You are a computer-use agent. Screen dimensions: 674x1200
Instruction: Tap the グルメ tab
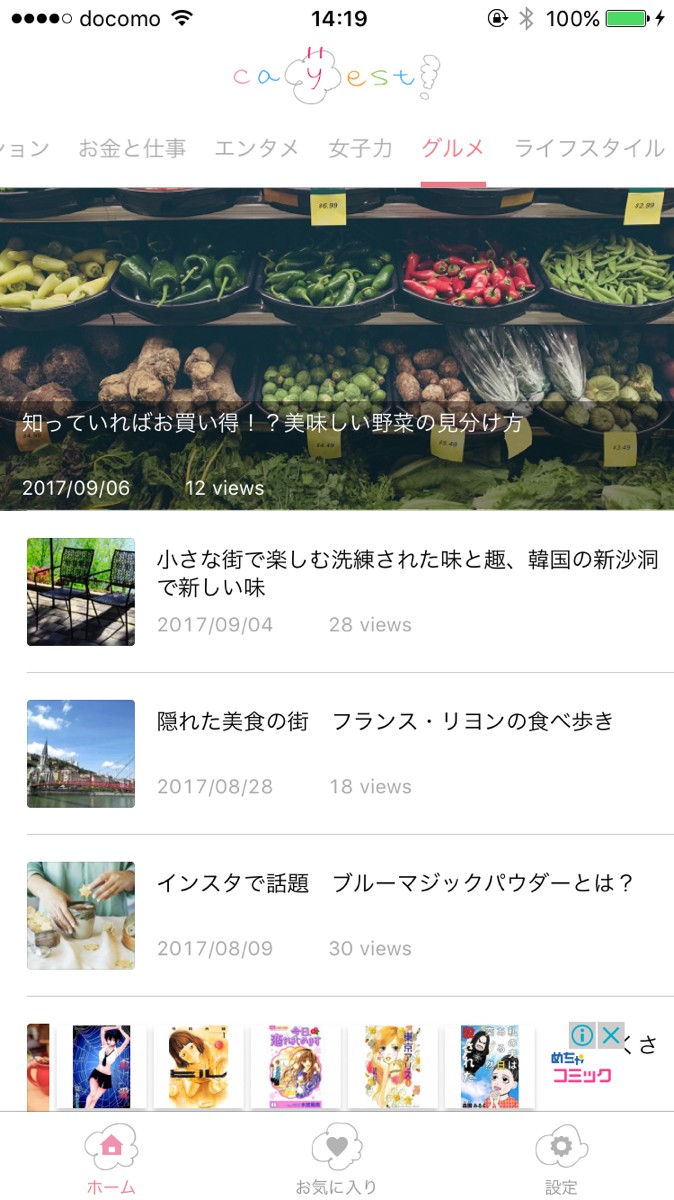(x=453, y=149)
